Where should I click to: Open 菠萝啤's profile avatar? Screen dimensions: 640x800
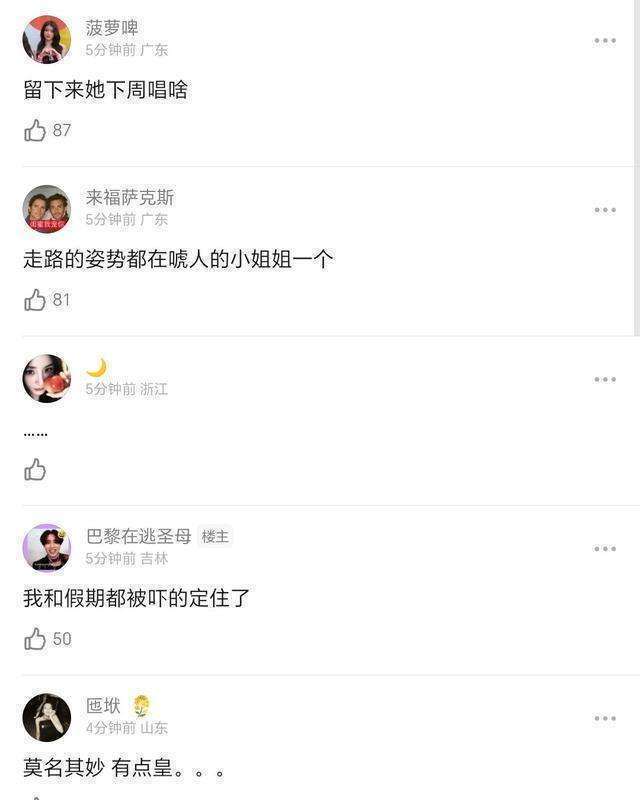point(47,40)
